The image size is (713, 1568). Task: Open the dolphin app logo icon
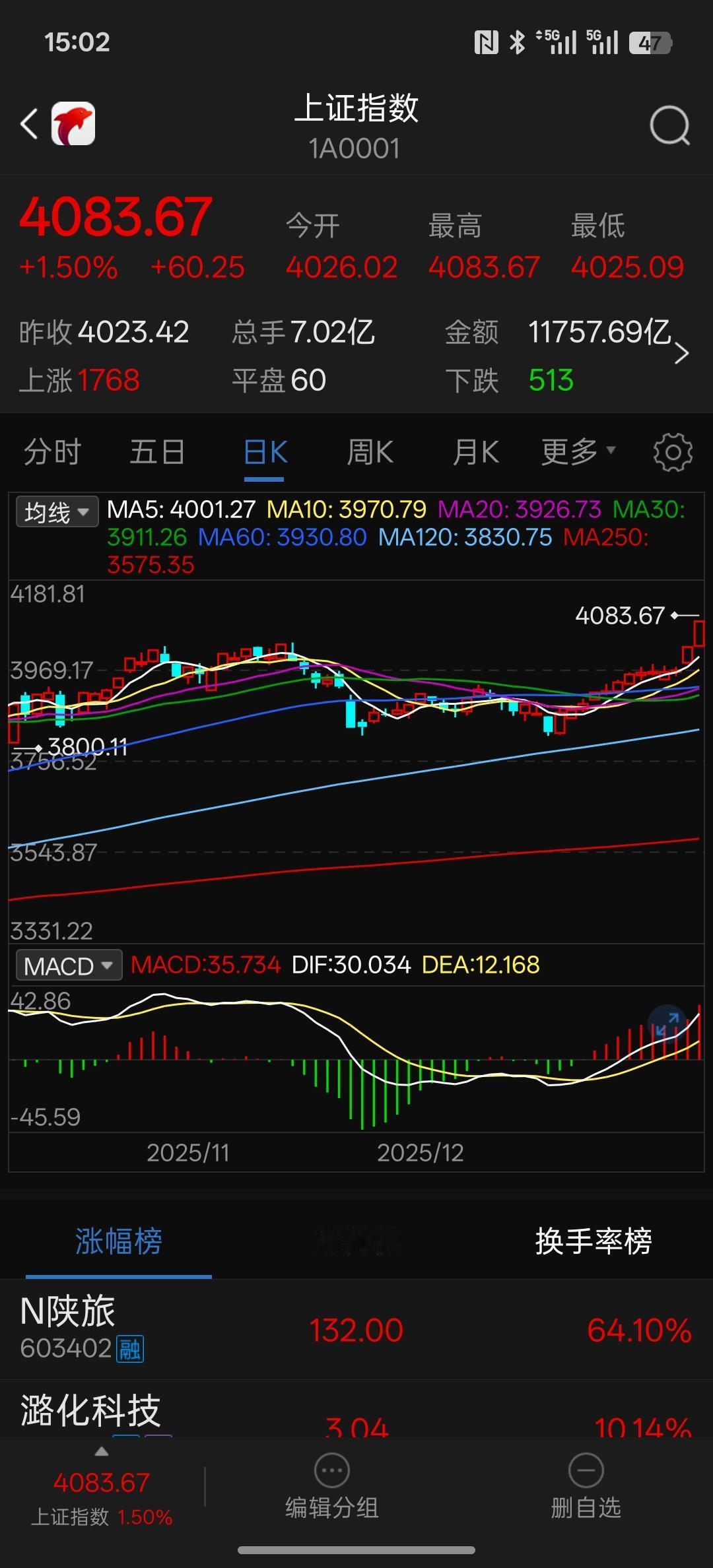[75, 124]
